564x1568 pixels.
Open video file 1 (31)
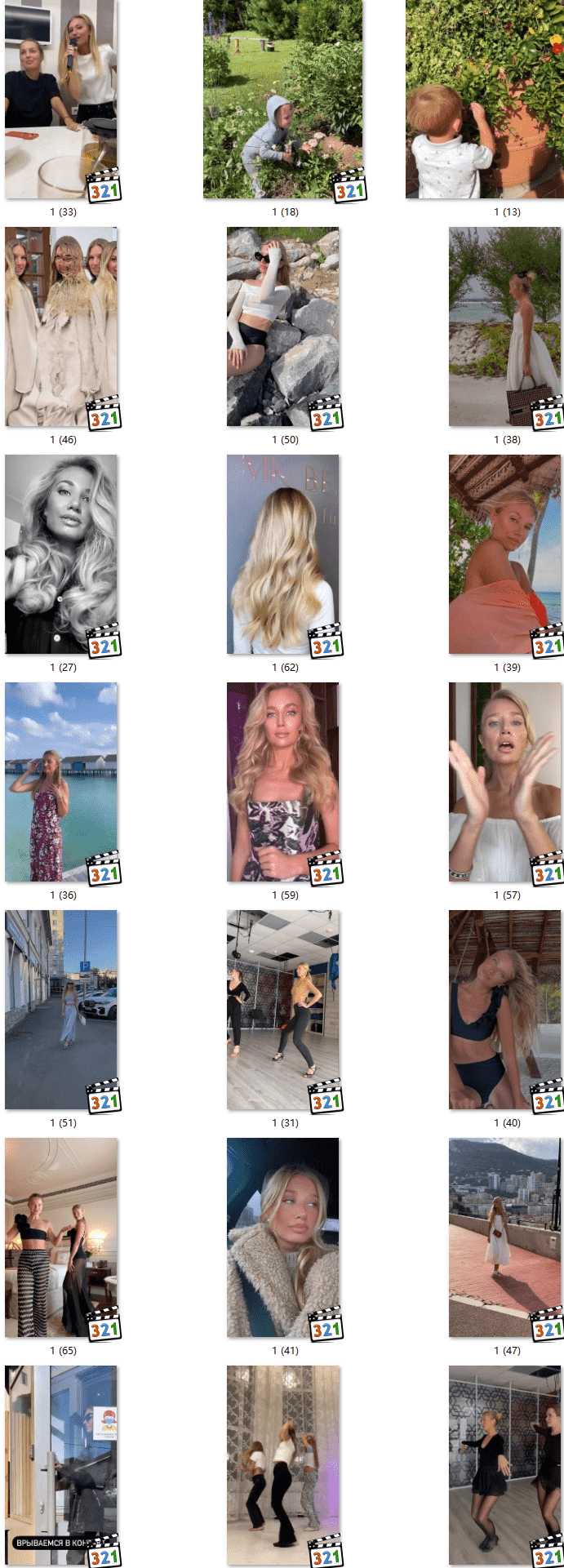click(x=283, y=1010)
